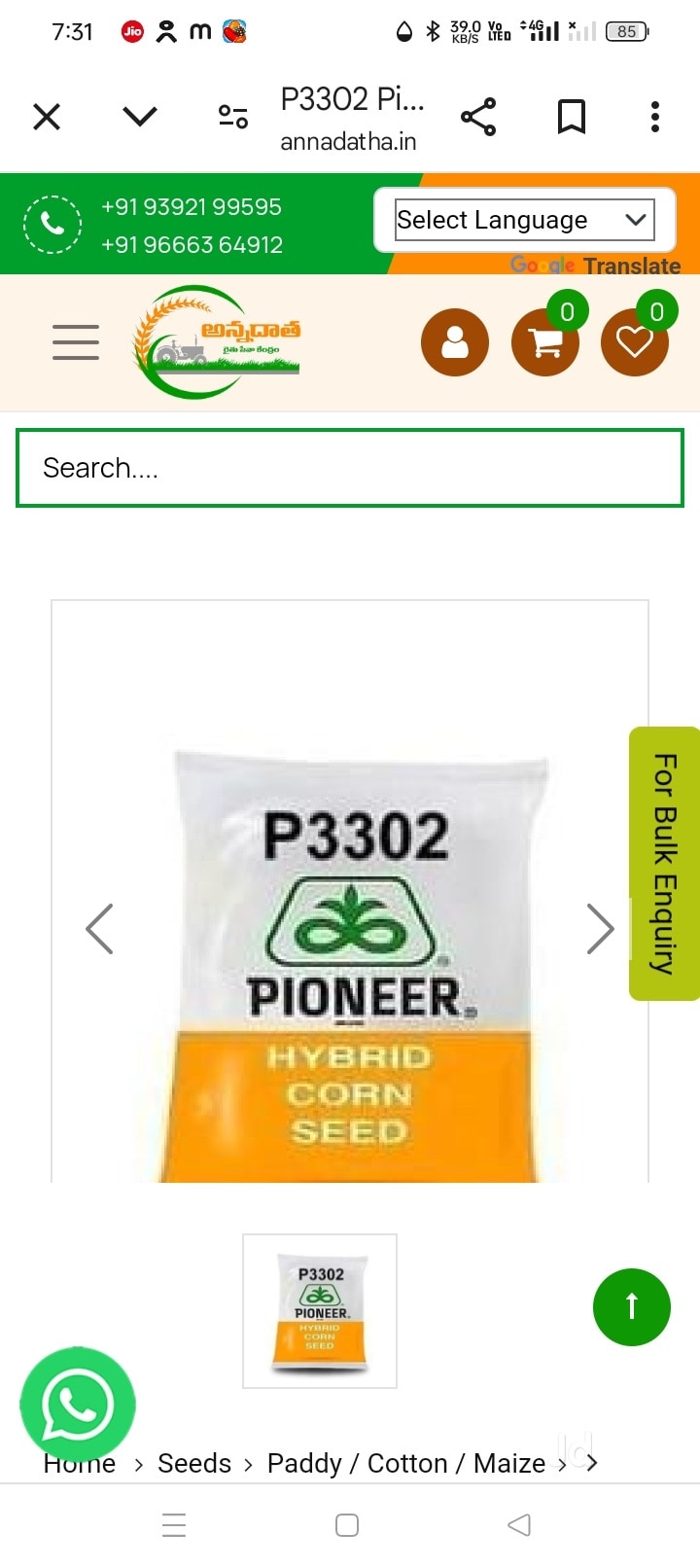Open browser three-dot menu
This screenshot has height=1568, width=700.
click(x=653, y=116)
